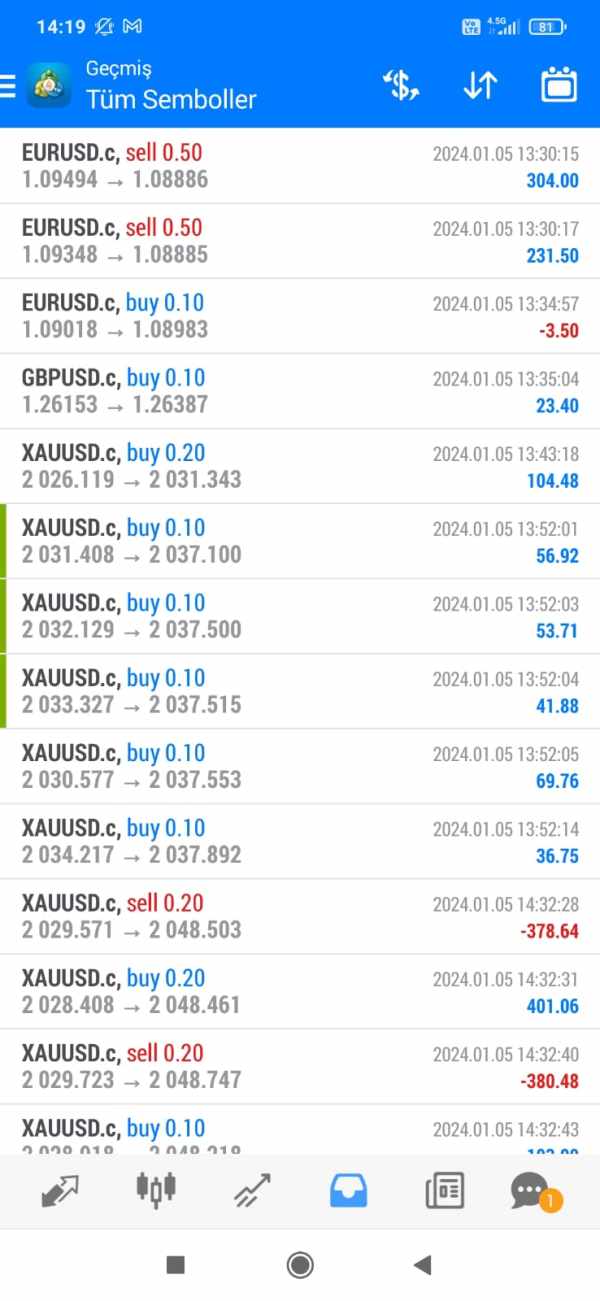Open the News tab
Viewport: 600px width, 1301px height.
click(x=445, y=1191)
